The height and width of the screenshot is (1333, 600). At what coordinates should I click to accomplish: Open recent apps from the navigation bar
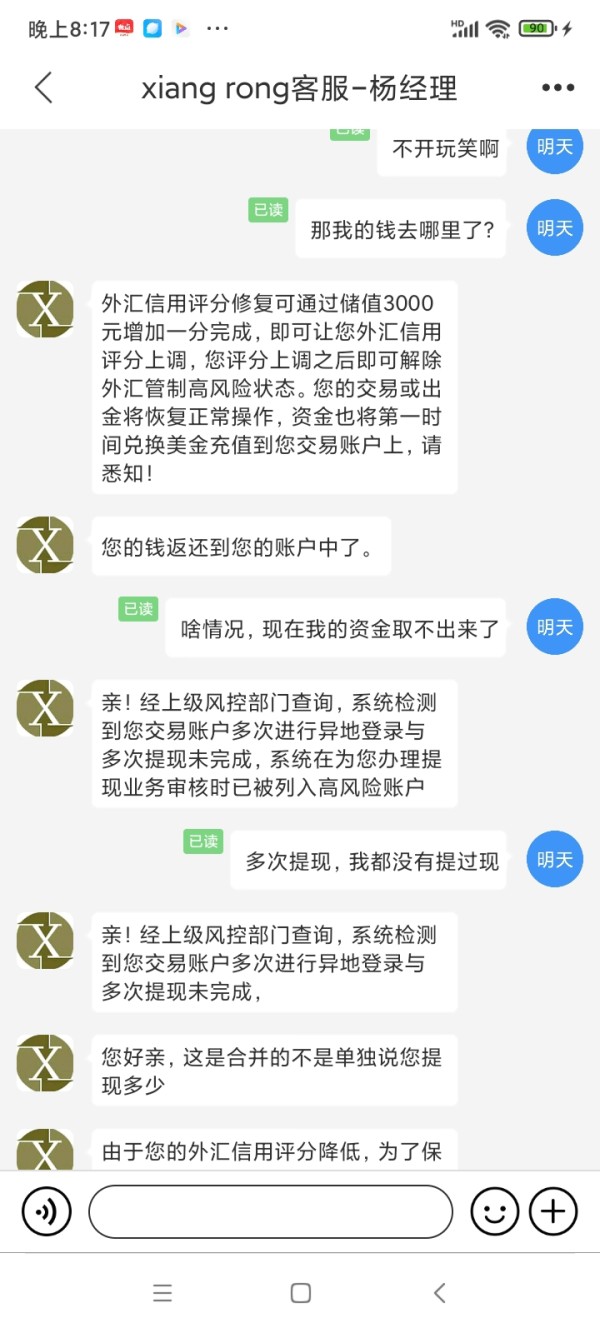click(x=163, y=1293)
